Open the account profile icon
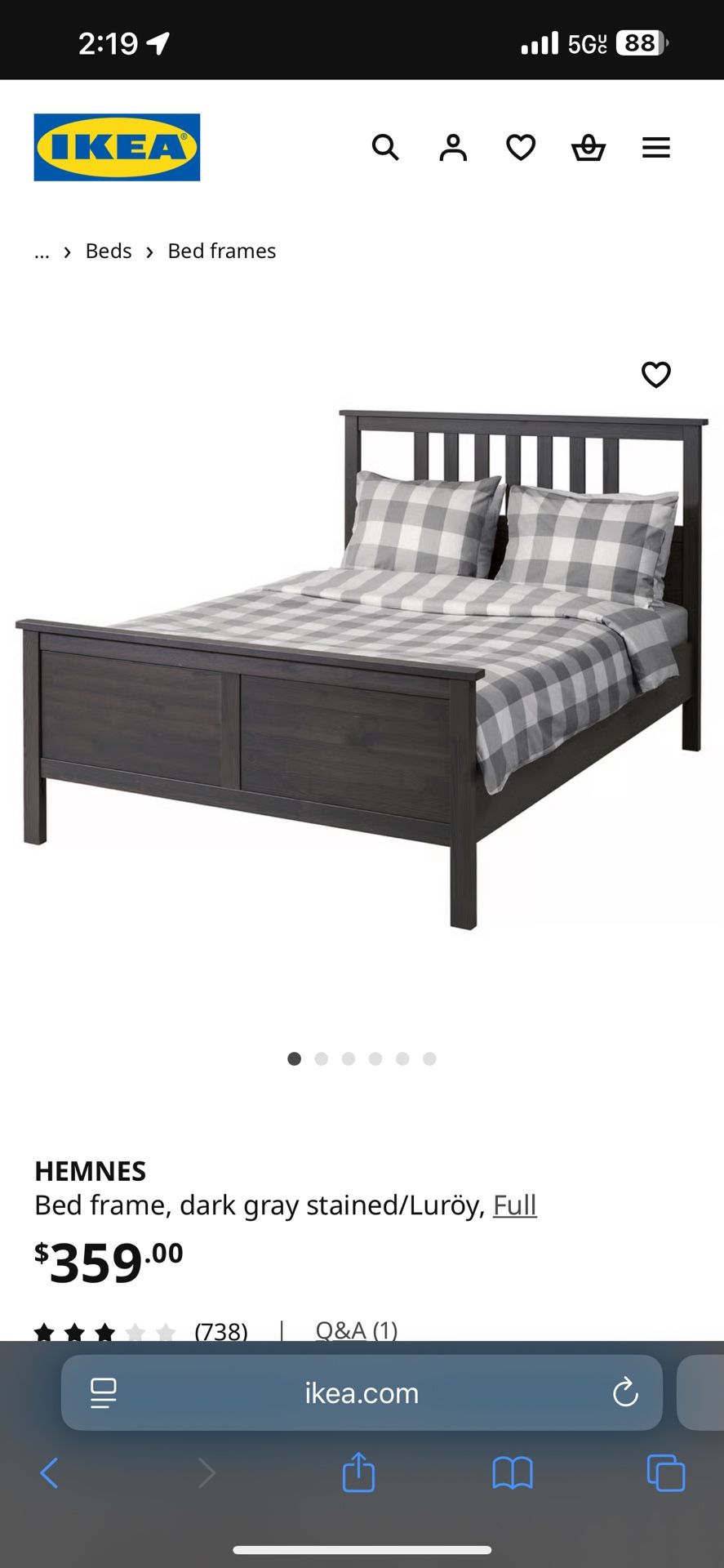Viewport: 724px width, 1568px height. coord(453,148)
